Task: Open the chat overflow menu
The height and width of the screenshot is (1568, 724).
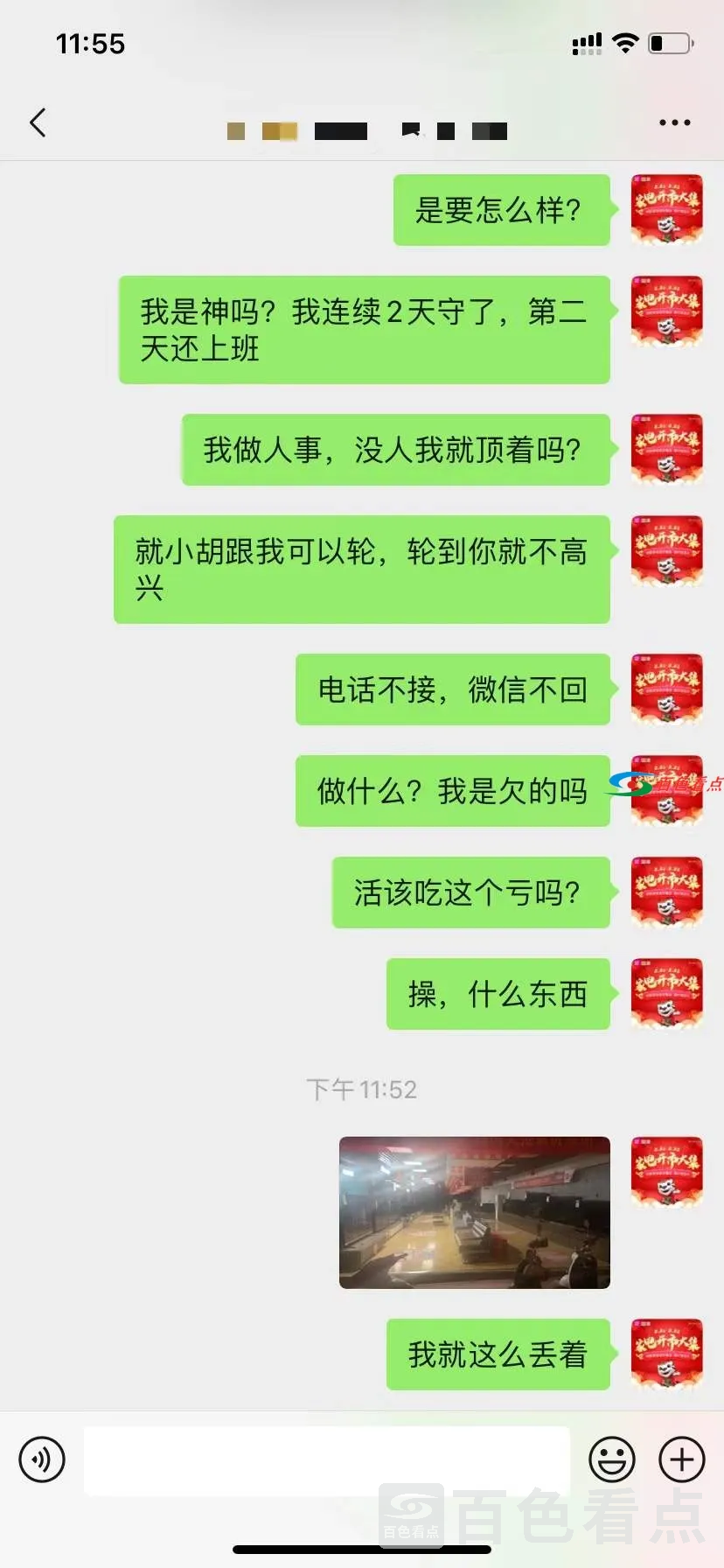Action: (674, 123)
